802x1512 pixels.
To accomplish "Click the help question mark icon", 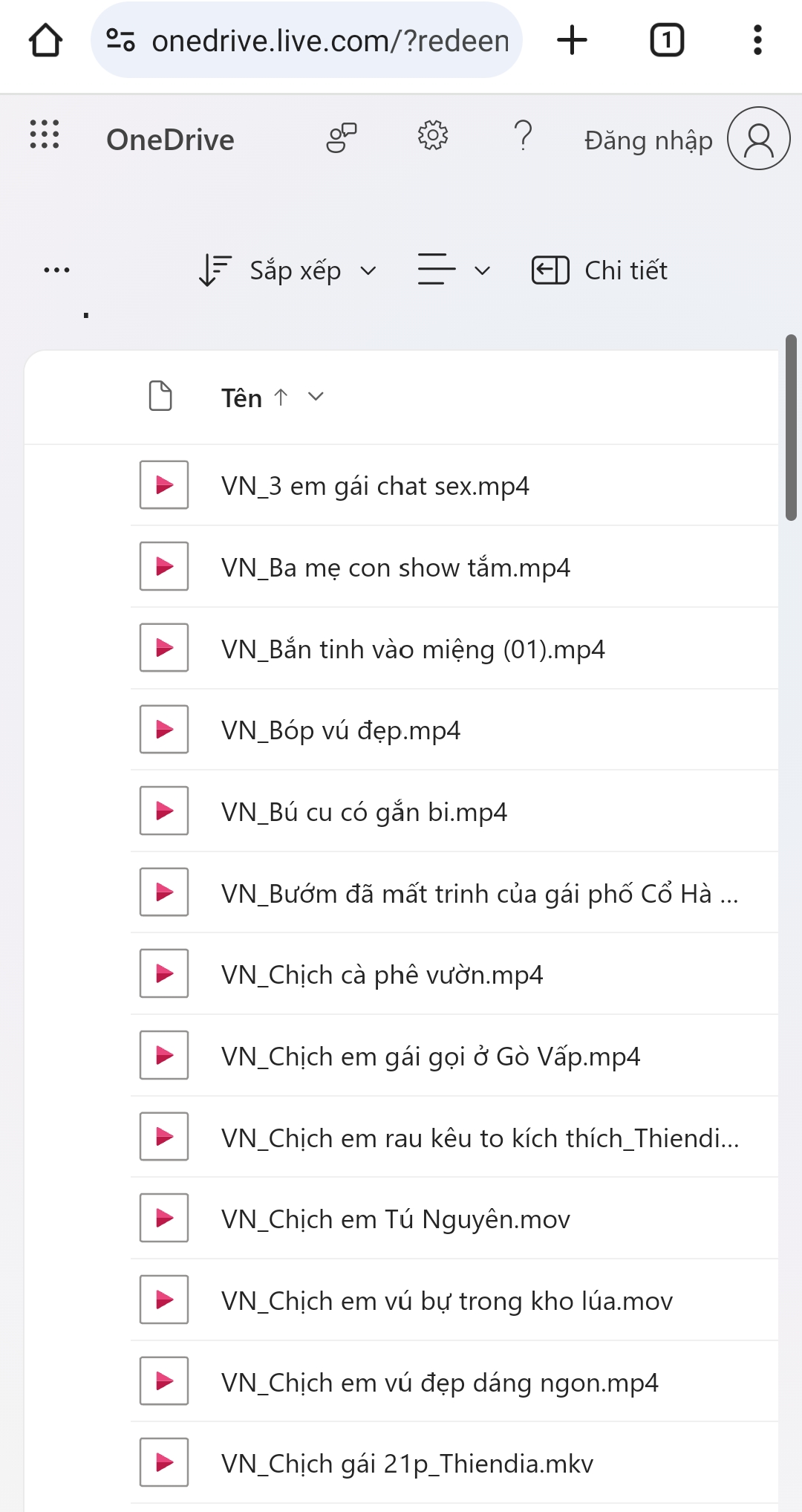I will [x=524, y=137].
